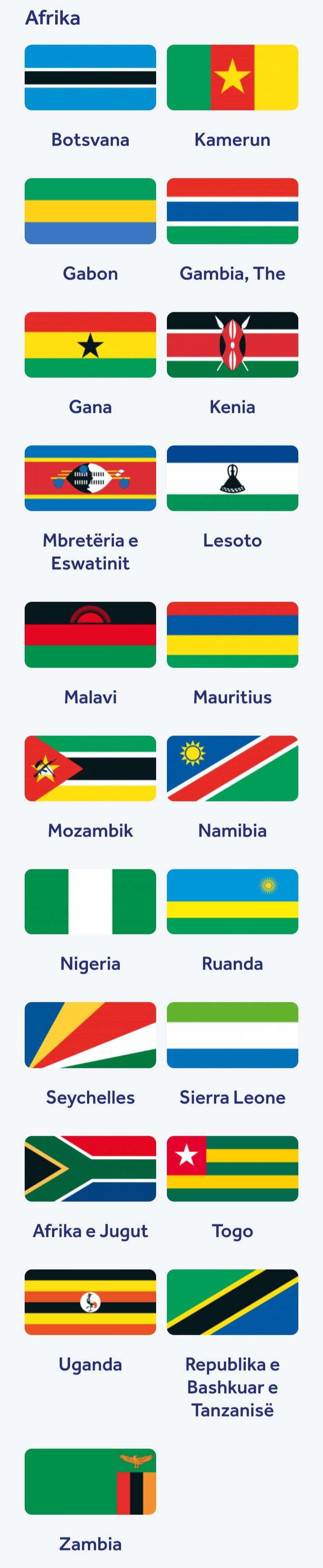The image size is (323, 1568).
Task: Choose Gabon from the grid
Action: pyautogui.click(x=90, y=211)
